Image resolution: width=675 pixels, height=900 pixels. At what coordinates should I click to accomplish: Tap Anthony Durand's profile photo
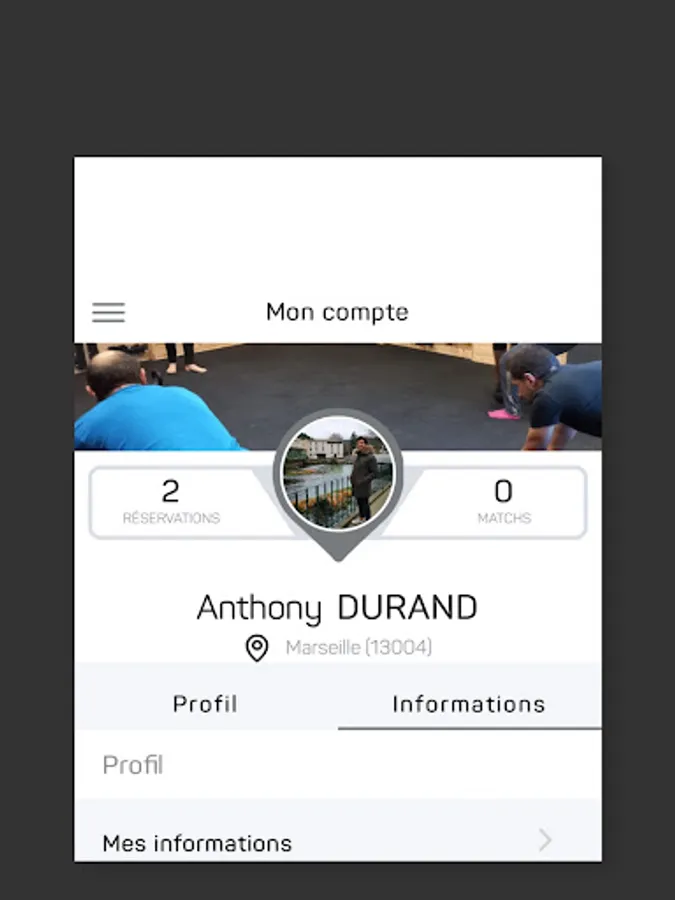[338, 475]
